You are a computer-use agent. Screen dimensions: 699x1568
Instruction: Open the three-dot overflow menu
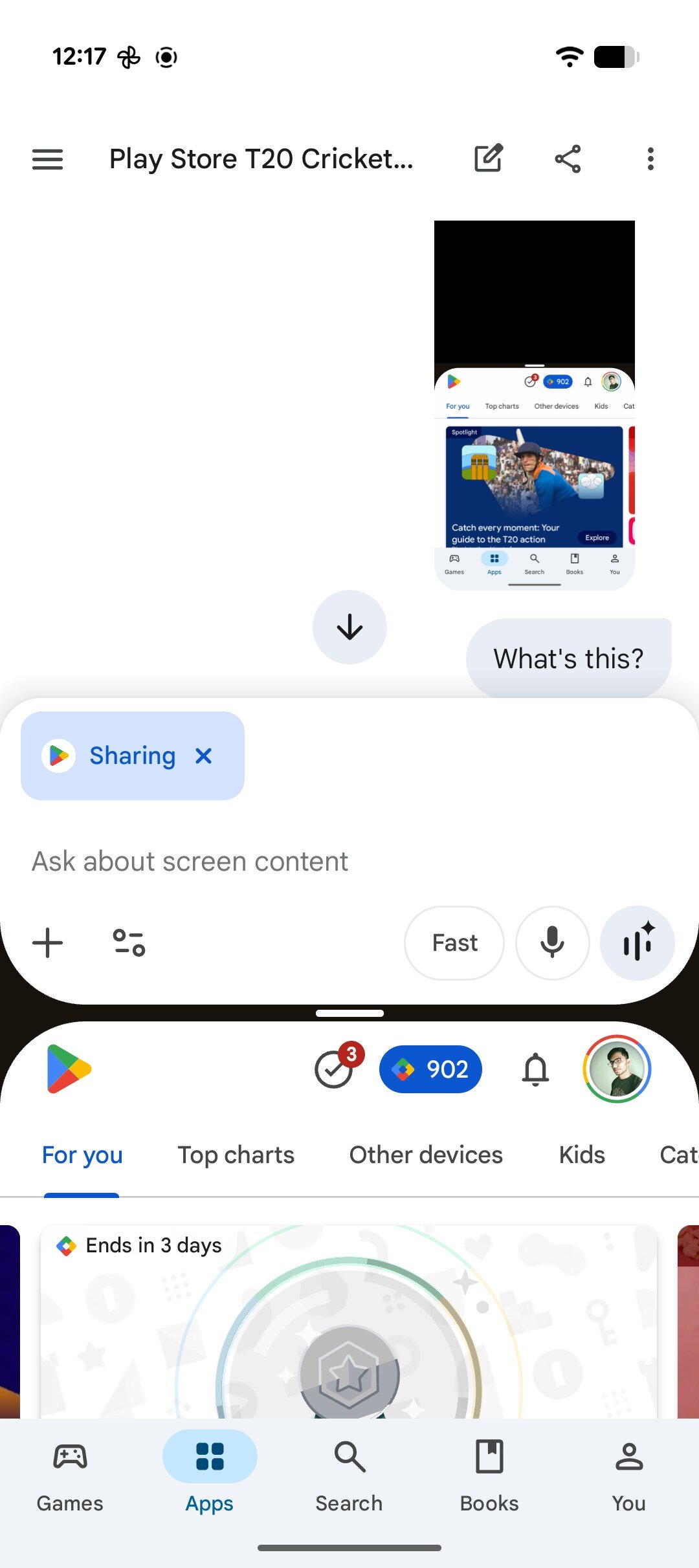pos(650,158)
